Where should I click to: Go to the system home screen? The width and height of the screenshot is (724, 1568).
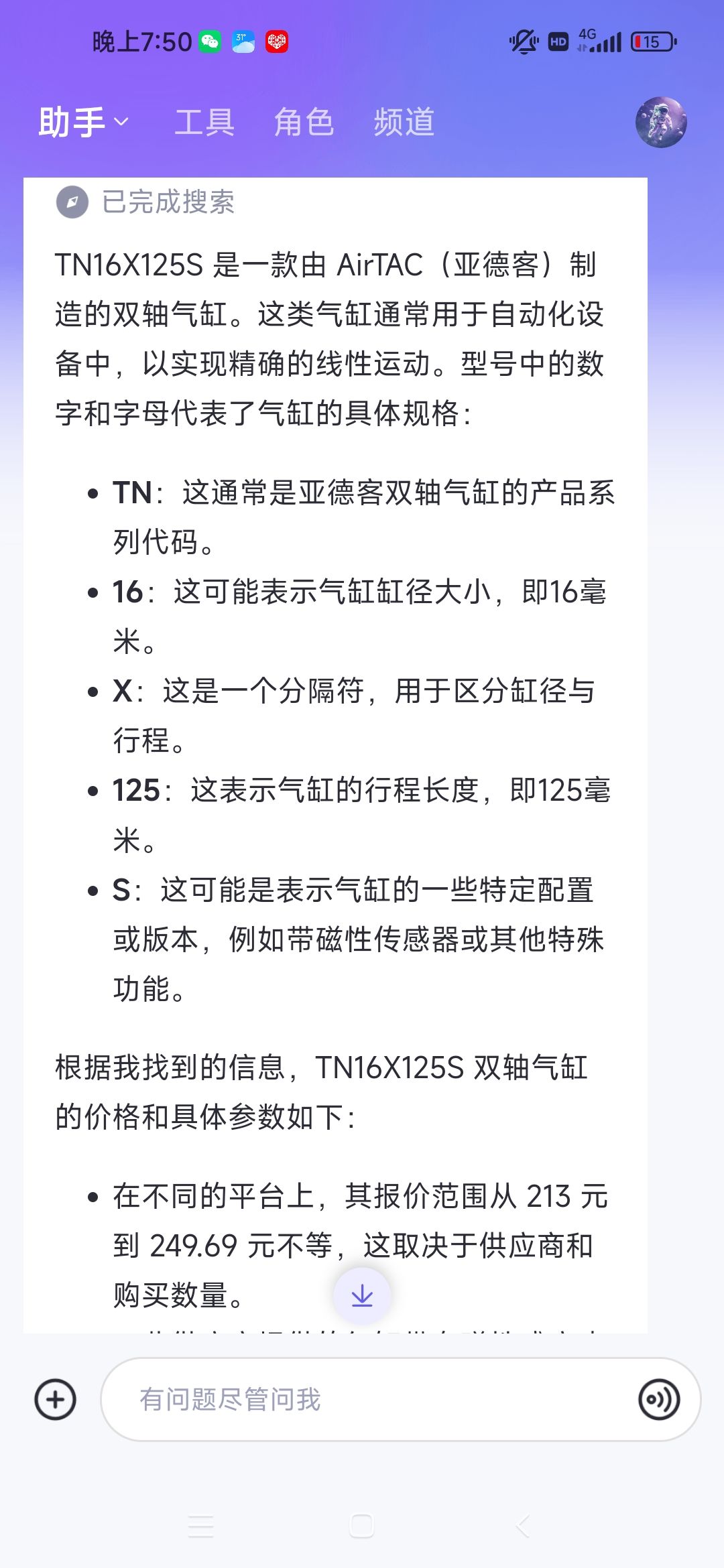point(361,1526)
